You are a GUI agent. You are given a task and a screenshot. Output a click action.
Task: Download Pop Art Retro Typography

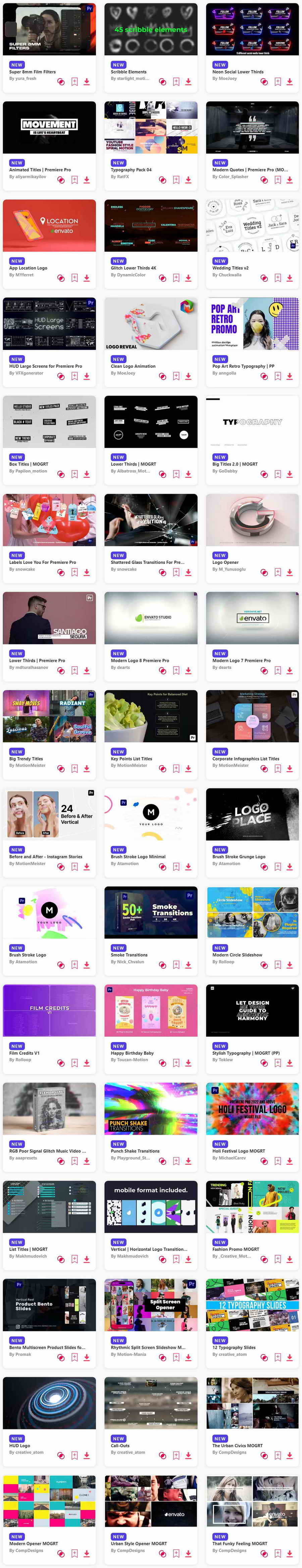[290, 376]
